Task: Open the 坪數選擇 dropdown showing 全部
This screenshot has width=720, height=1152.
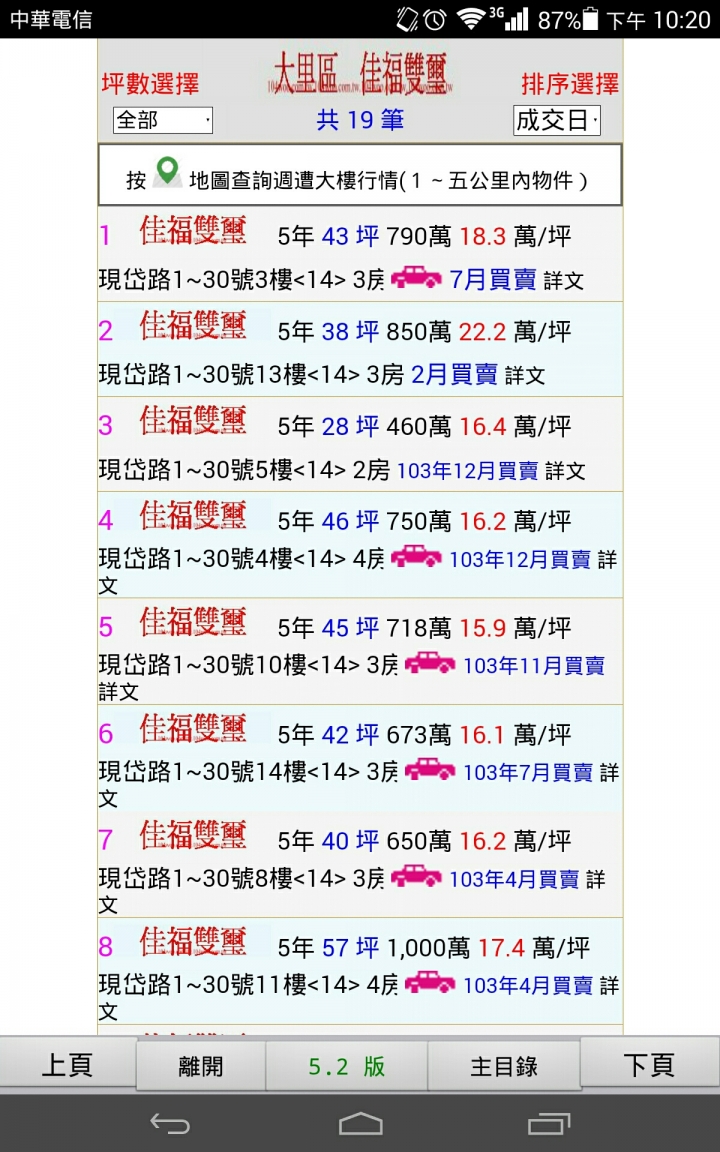Action: tap(162, 120)
